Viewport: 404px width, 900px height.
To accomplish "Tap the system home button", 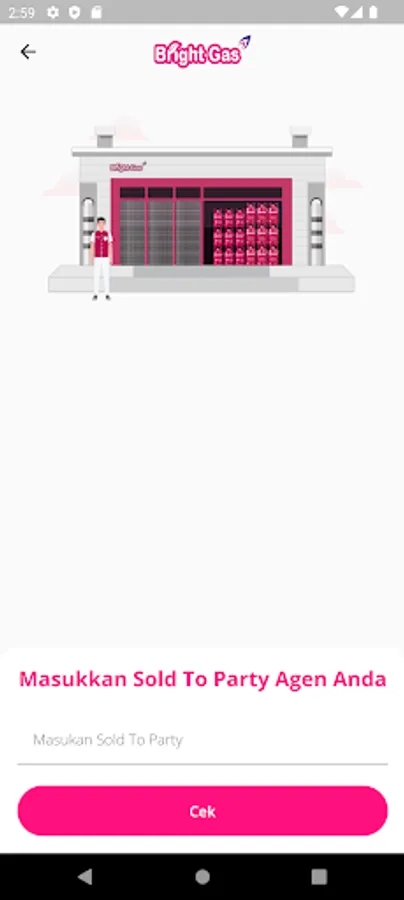I will pos(202,876).
